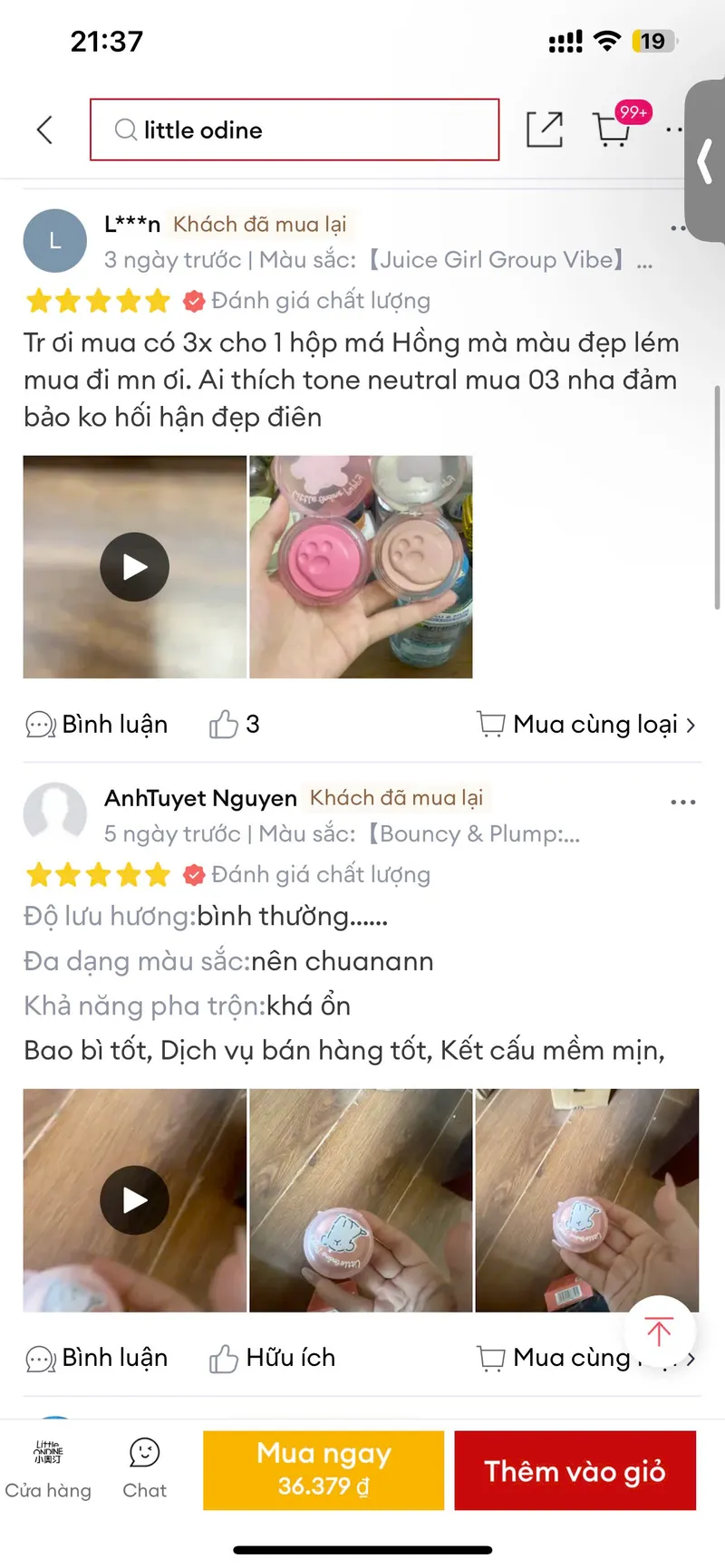Mark AnhTuyet Nguyen's review as Hữu ích
The width and height of the screenshot is (725, 1568).
pos(270,1358)
